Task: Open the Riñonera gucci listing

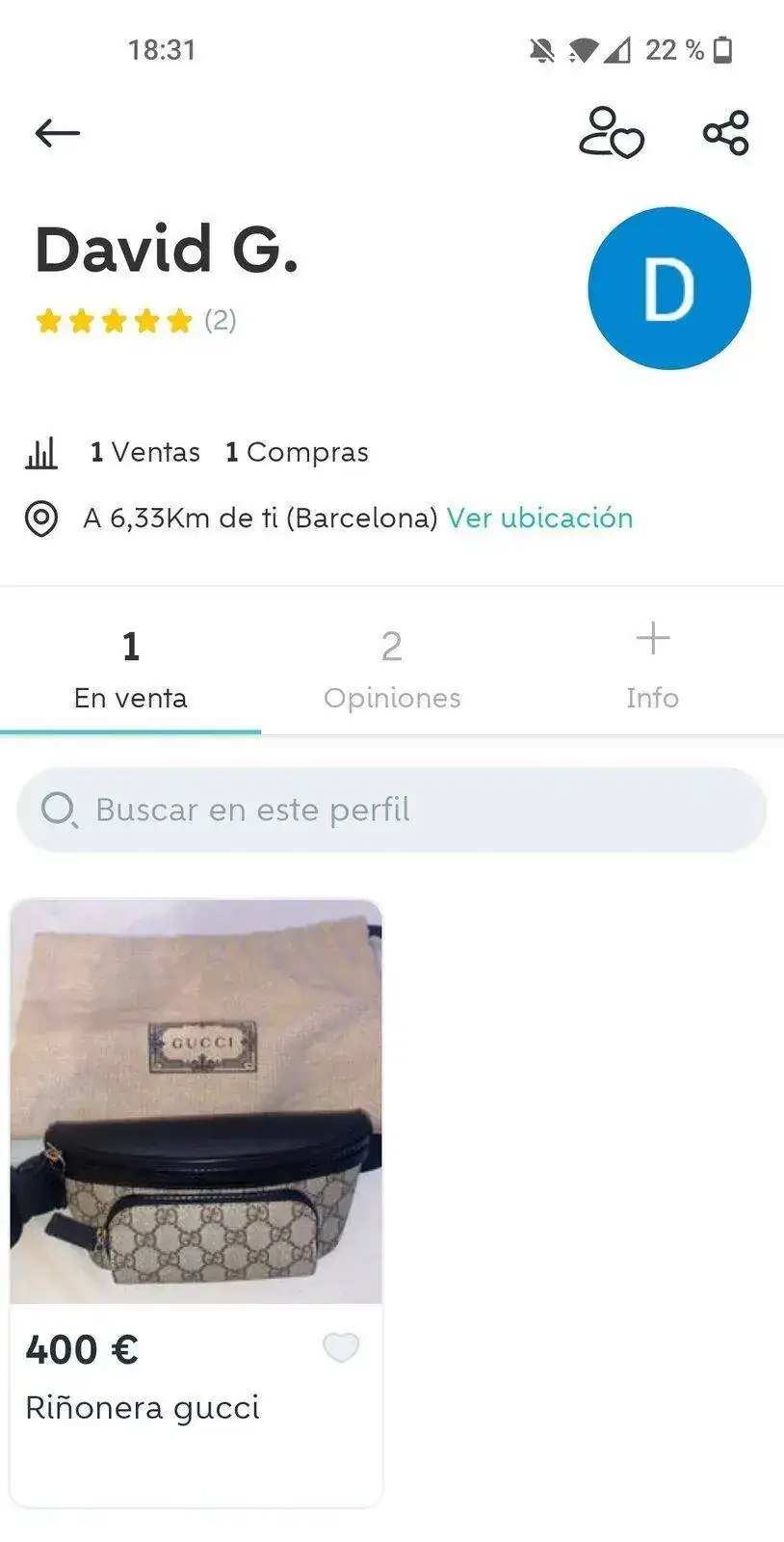Action: 196,1103
